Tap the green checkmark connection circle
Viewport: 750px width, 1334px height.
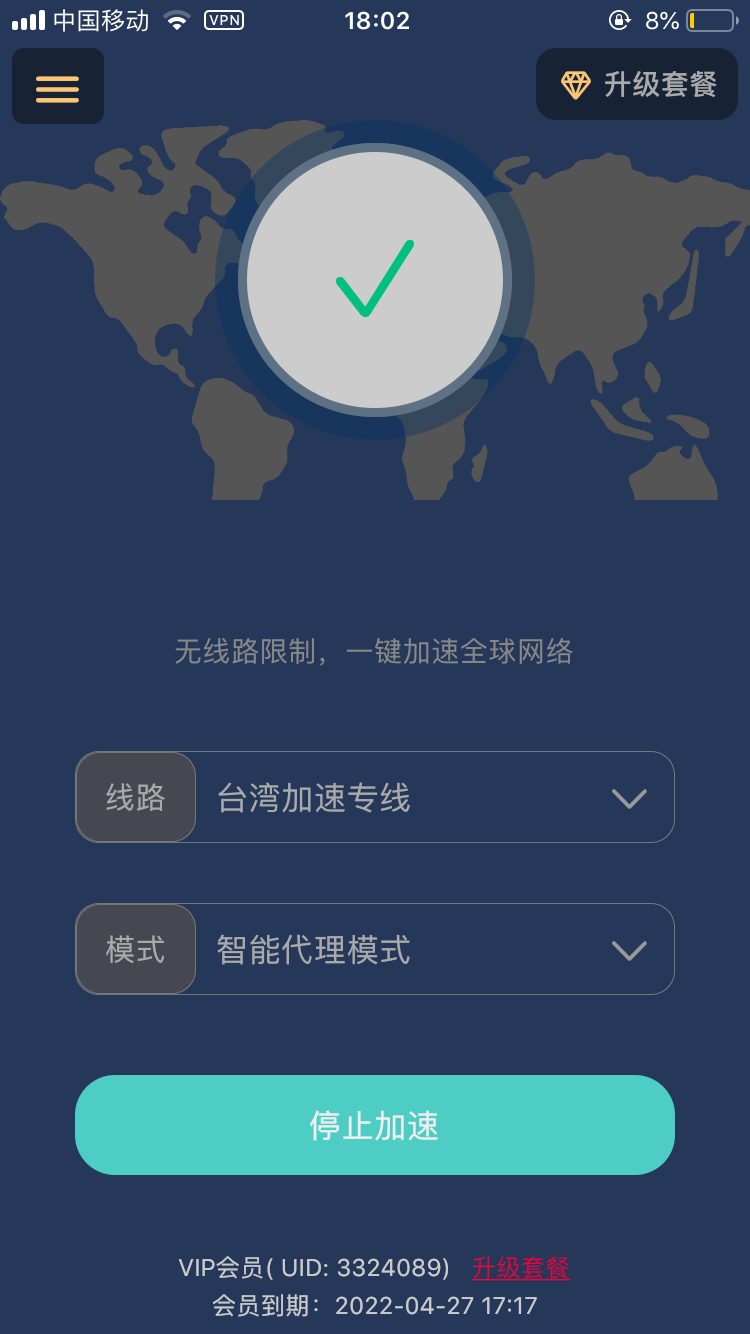click(375, 280)
